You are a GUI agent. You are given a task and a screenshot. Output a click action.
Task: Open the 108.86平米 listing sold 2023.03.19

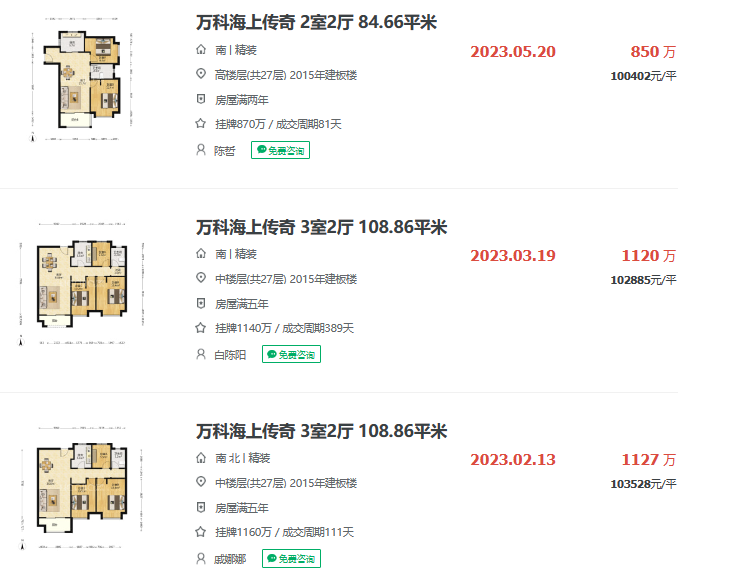pos(321,227)
